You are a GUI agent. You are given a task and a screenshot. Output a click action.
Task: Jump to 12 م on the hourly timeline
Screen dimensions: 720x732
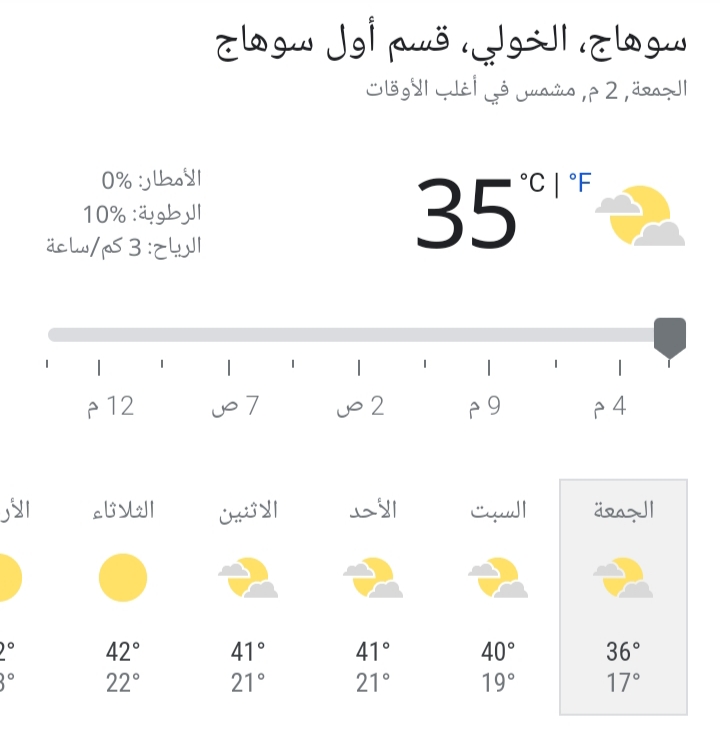pyautogui.click(x=109, y=406)
